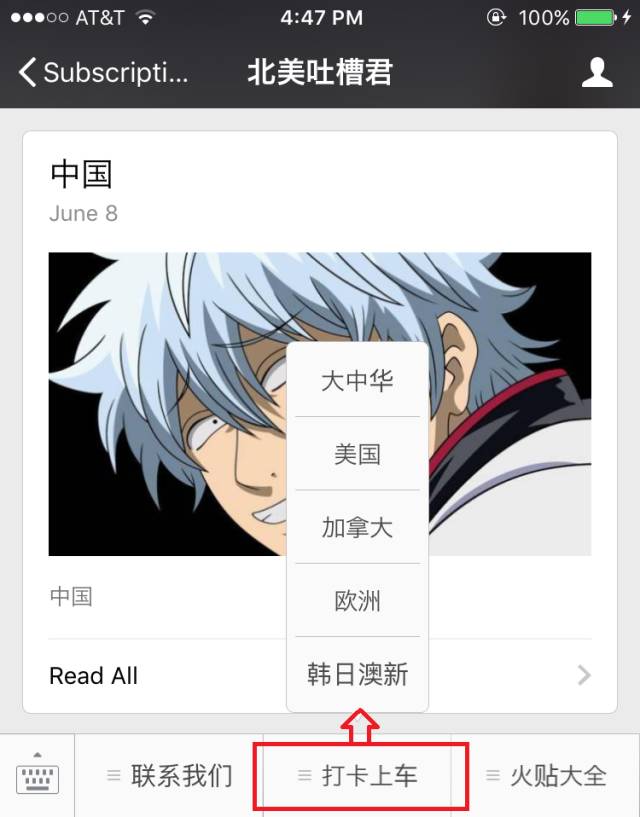The height and width of the screenshot is (817, 640).
Task: Choose 欧洲 in the popup menu
Action: 357,601
